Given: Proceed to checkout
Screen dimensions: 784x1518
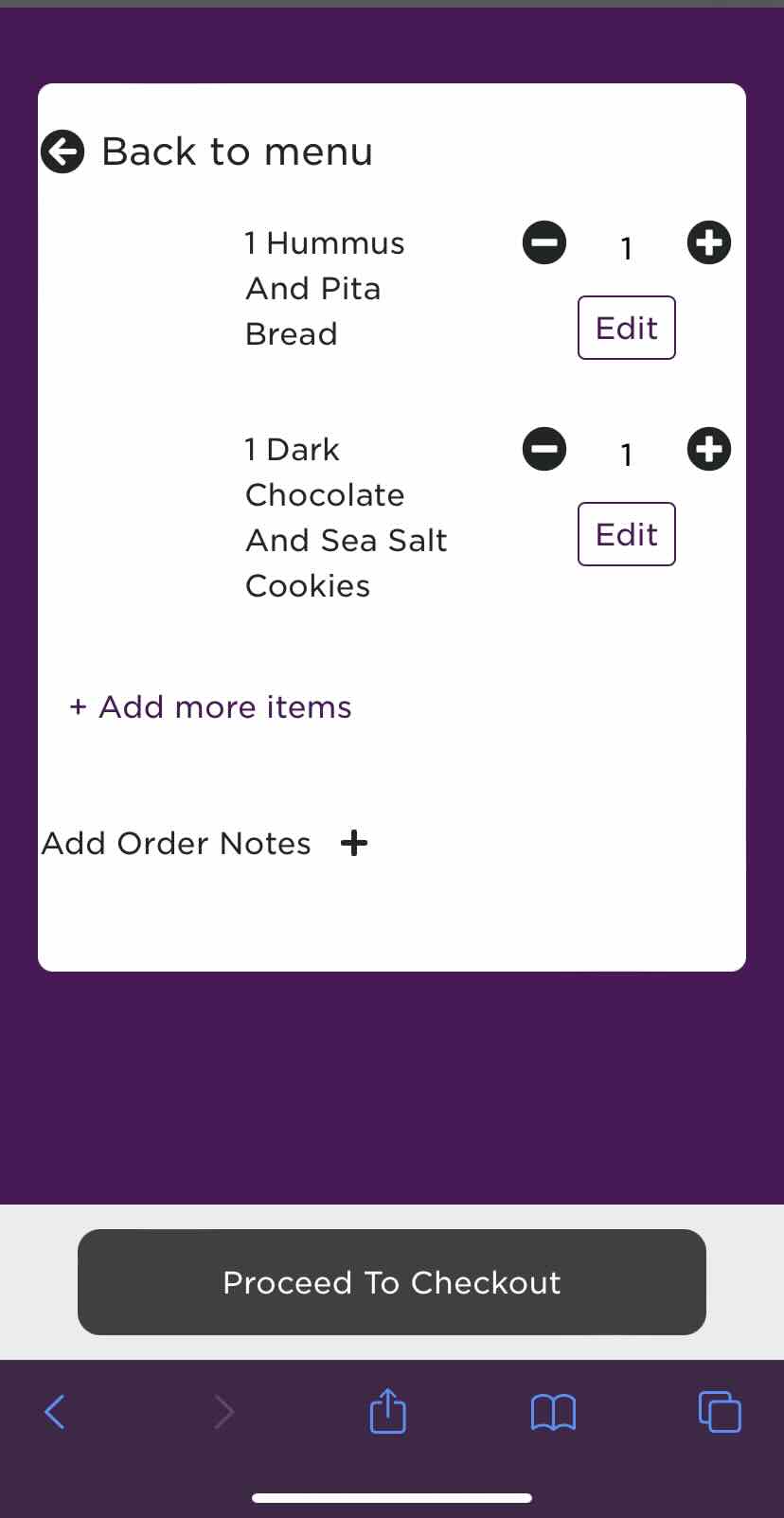Looking at the screenshot, I should [392, 1282].
